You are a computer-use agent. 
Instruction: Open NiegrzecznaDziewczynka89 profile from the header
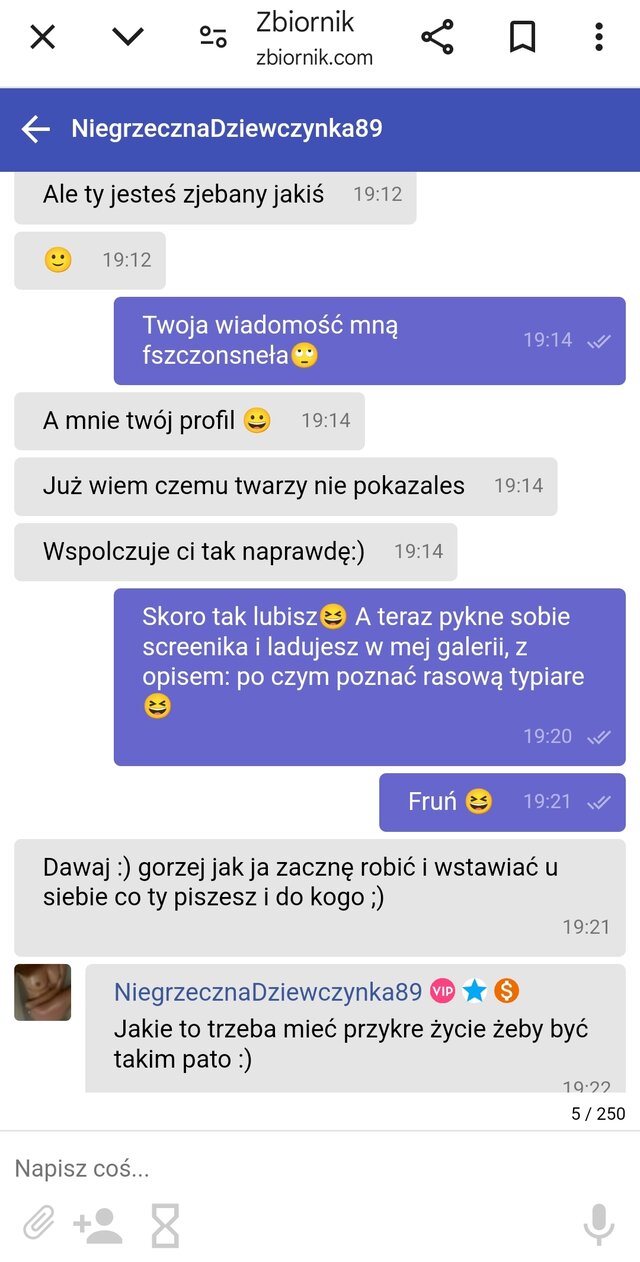pos(227,129)
